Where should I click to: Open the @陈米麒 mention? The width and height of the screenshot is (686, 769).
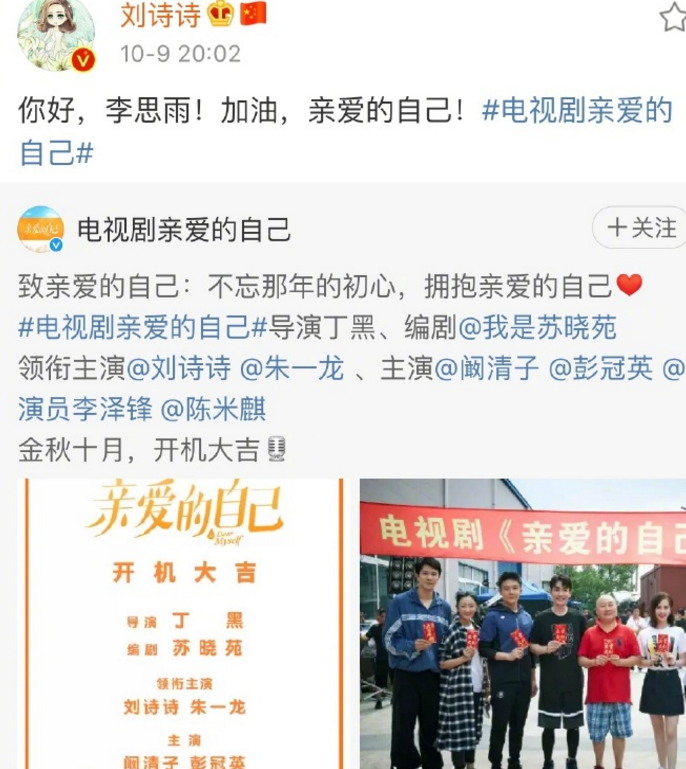coord(213,409)
